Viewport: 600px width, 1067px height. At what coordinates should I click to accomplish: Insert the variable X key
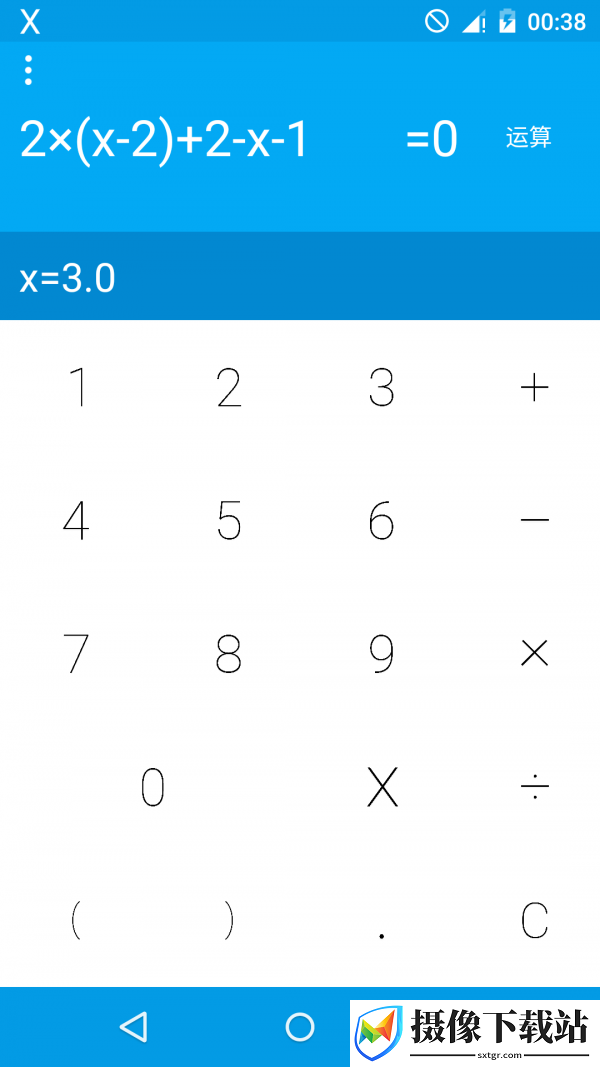click(x=382, y=787)
